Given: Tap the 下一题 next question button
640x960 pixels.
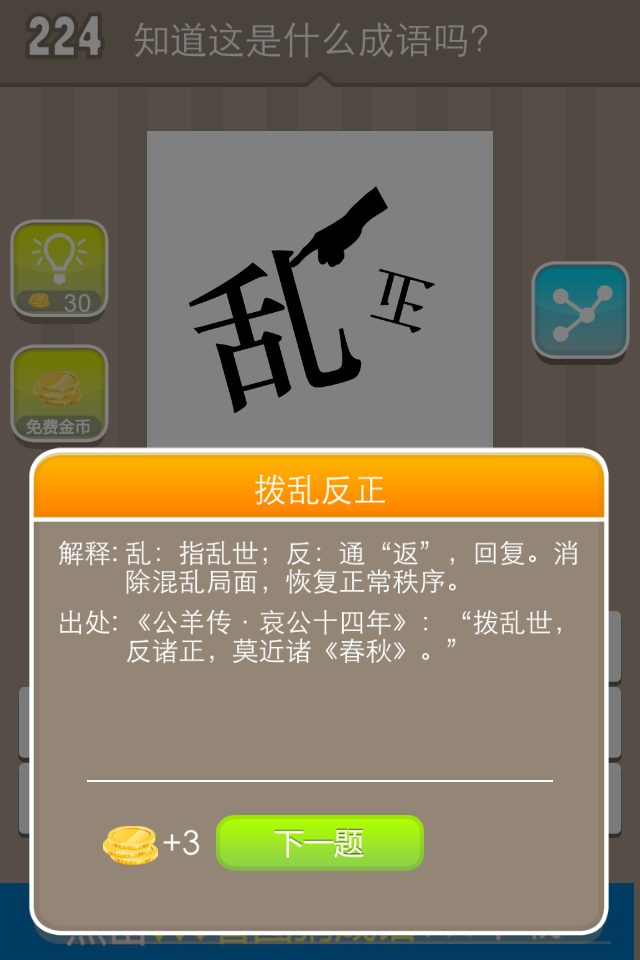Looking at the screenshot, I should 320,843.
